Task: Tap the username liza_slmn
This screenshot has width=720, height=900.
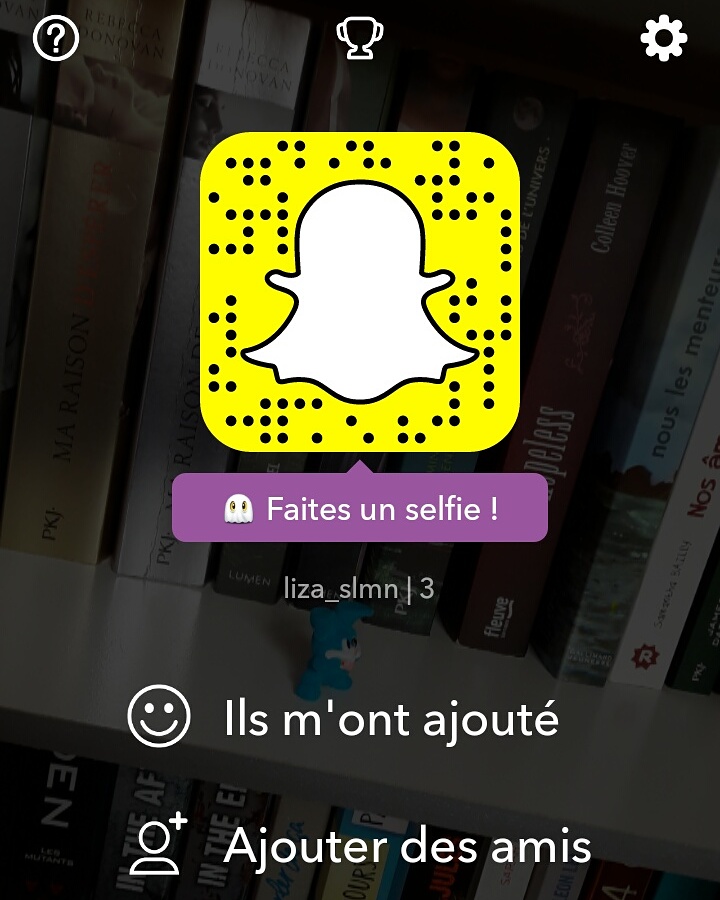Action: tap(341, 589)
